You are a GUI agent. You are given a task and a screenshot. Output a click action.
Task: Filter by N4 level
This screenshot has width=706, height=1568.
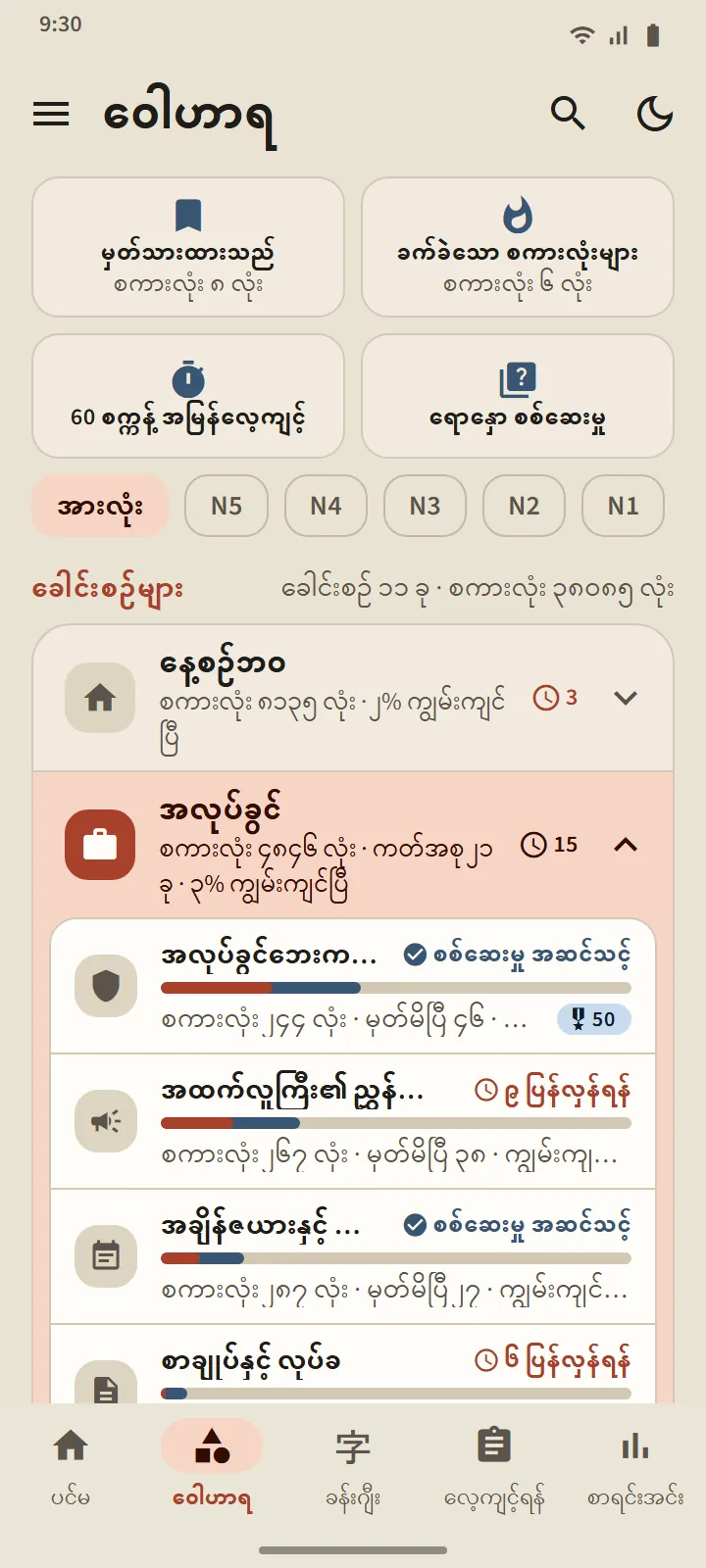(326, 506)
